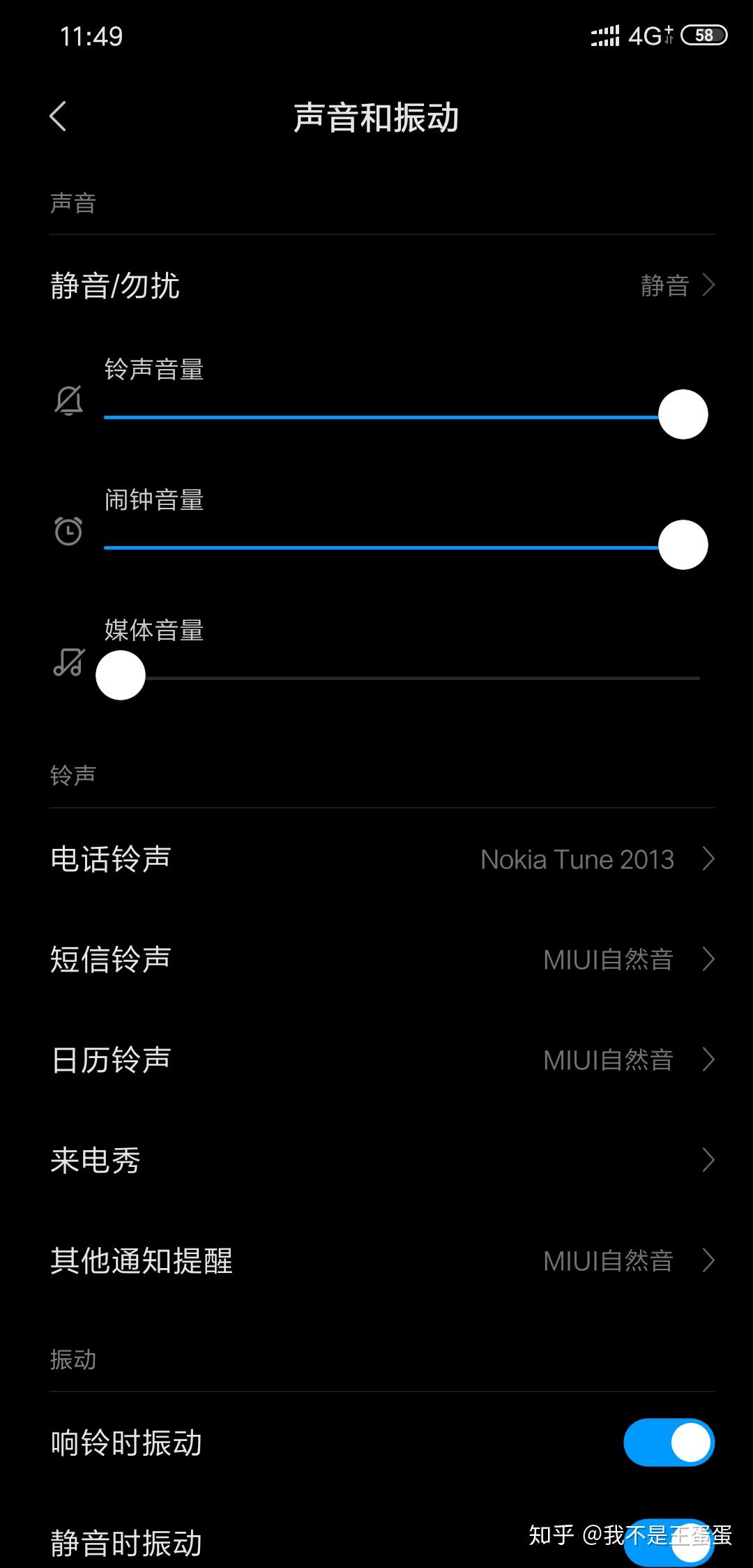Open 短信铃声 MIUI自然音 setting

(x=376, y=959)
